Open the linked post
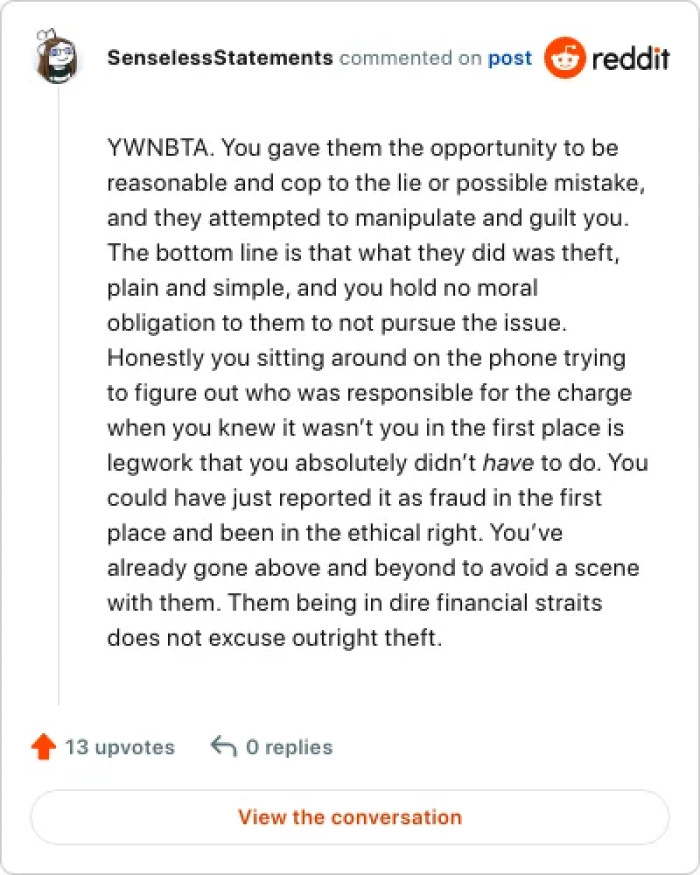 click(x=509, y=58)
